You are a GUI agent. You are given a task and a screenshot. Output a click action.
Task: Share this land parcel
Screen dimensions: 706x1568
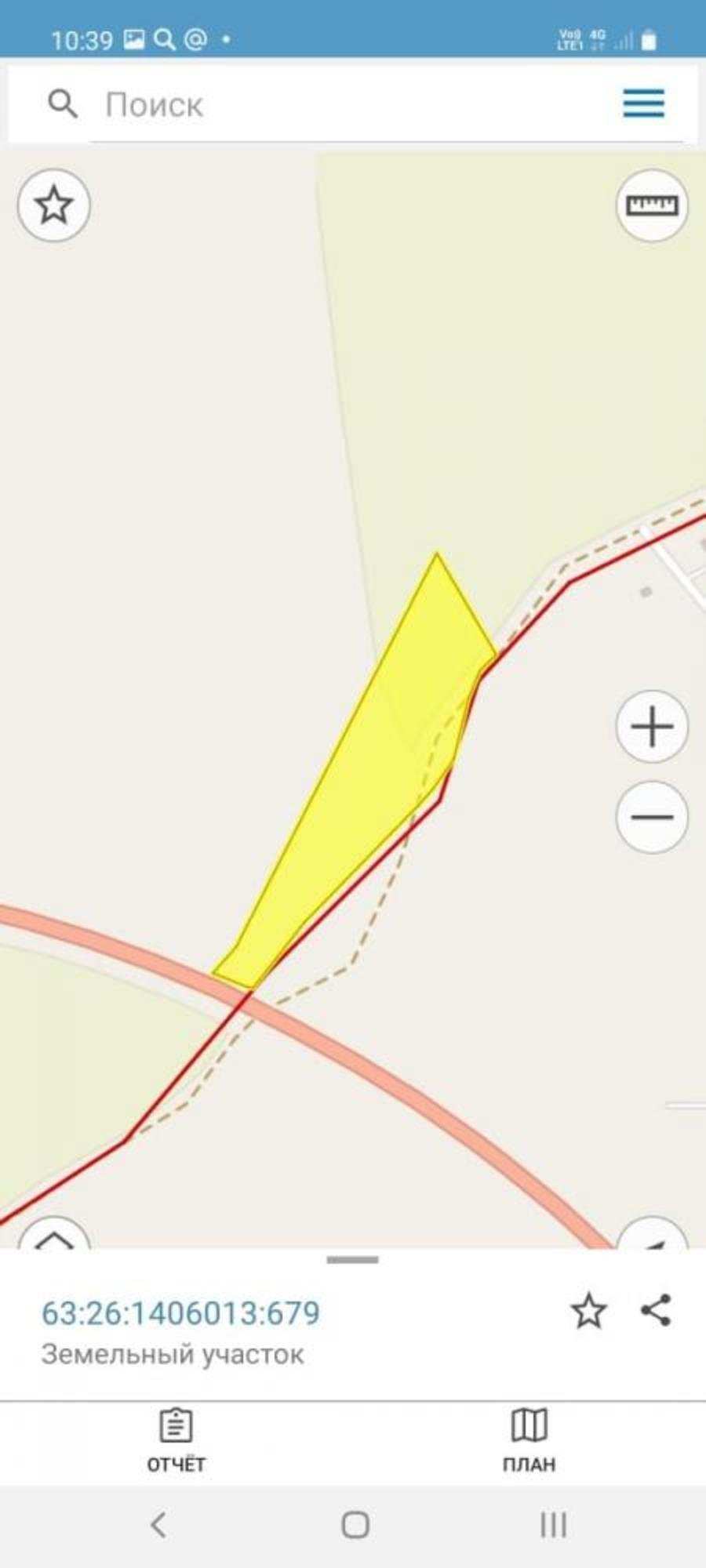tap(656, 1310)
